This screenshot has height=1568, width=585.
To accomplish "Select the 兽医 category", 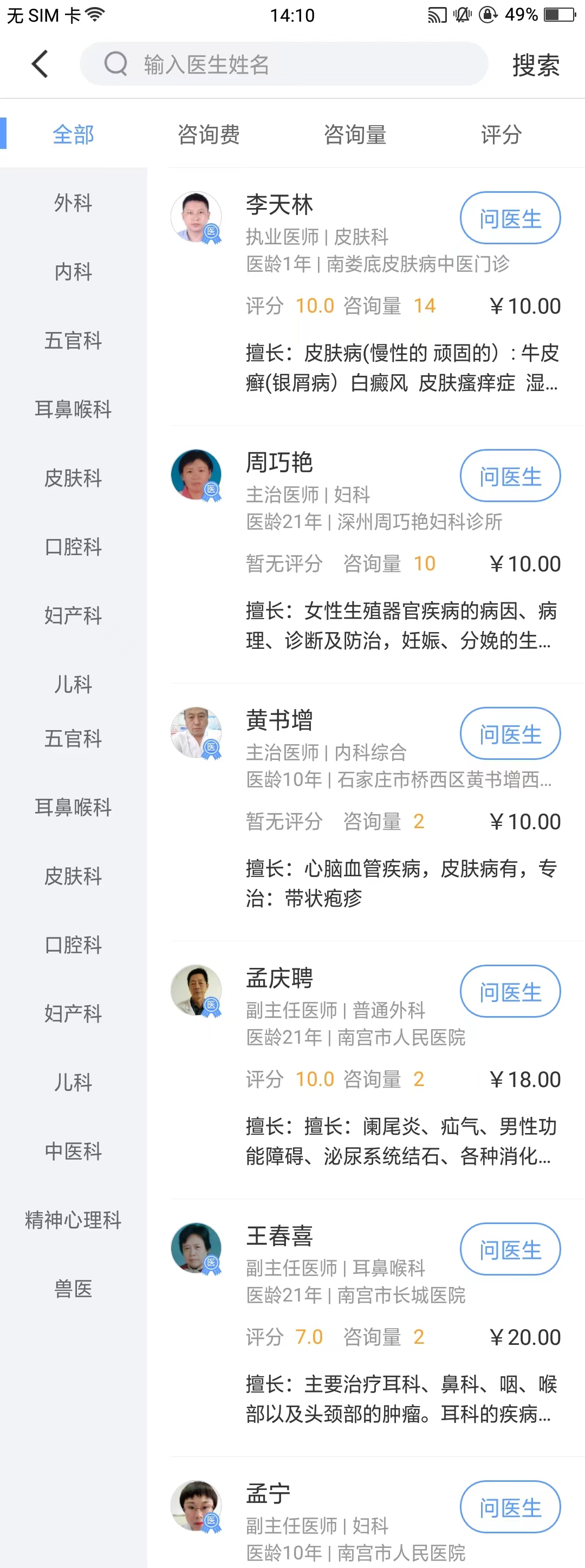I will coord(73,1289).
